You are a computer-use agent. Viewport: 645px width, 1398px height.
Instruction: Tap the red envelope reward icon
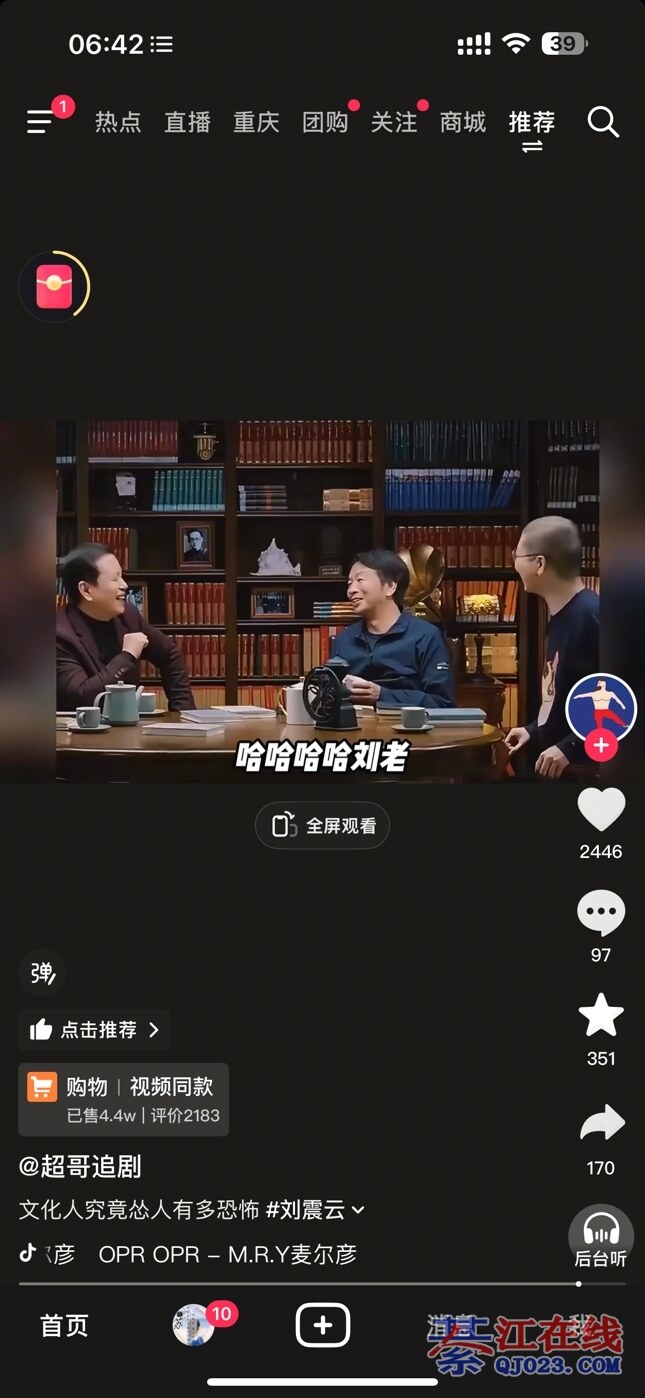(x=54, y=287)
